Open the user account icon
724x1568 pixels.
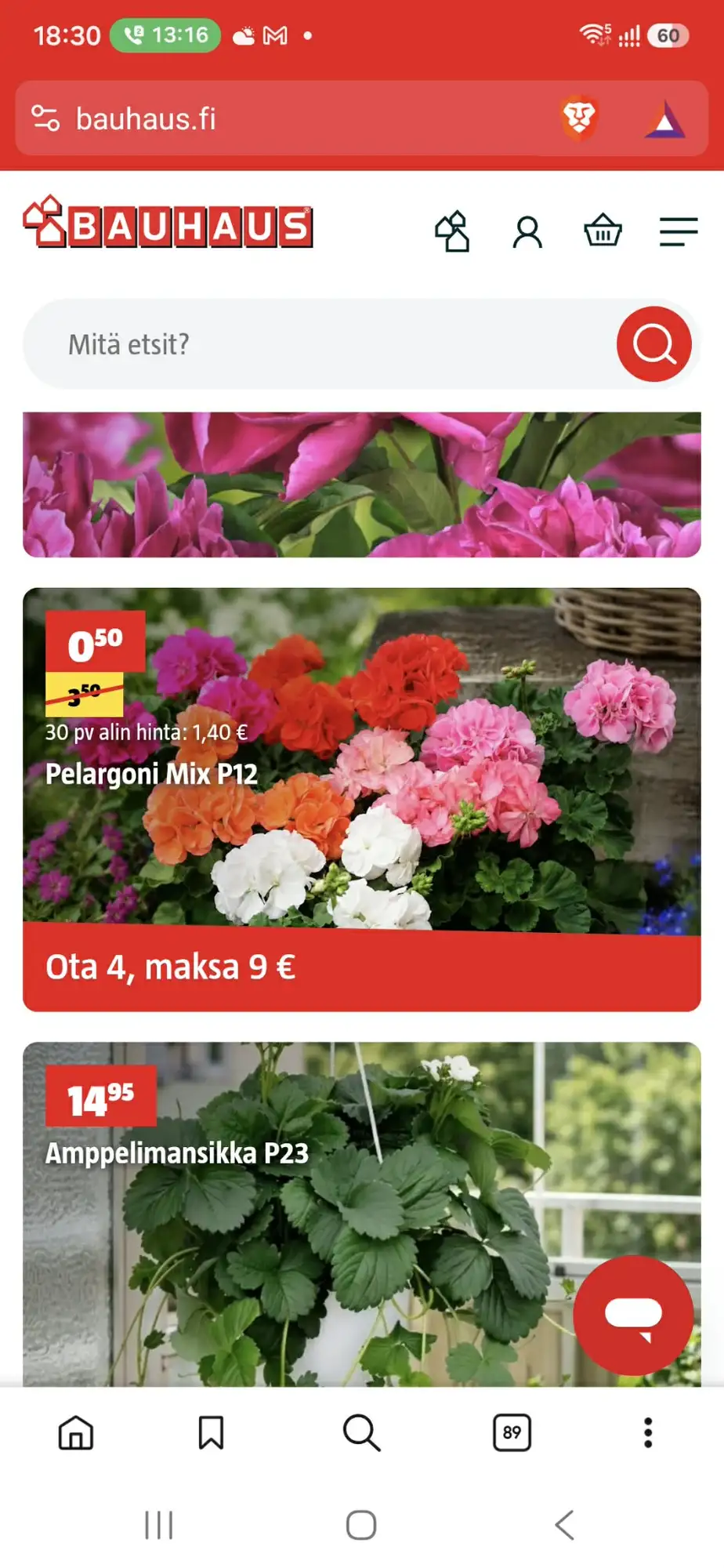(x=527, y=232)
